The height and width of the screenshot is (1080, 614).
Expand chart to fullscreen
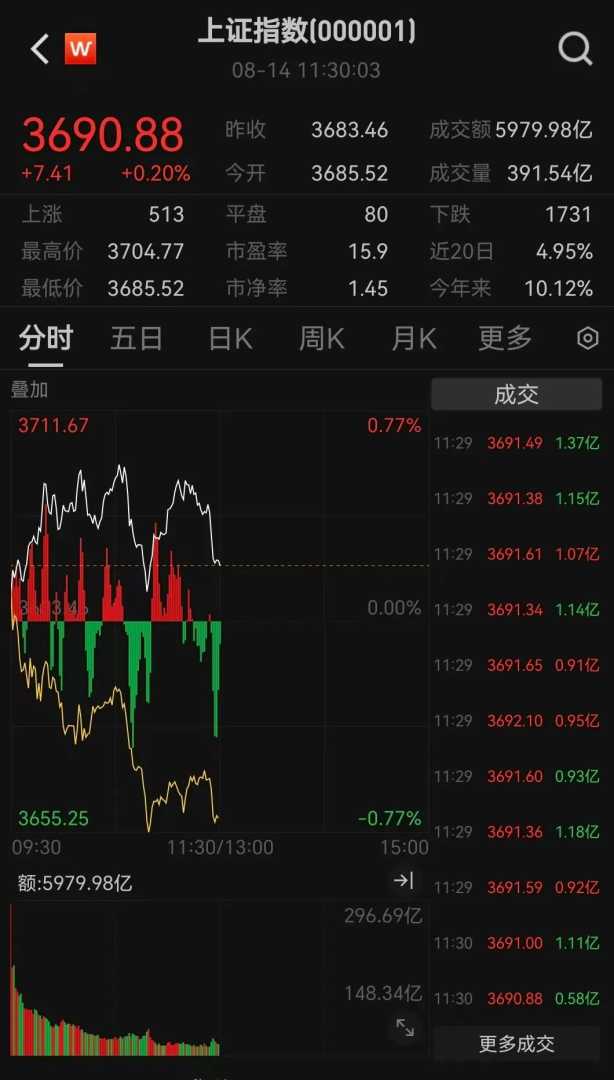[405, 1027]
